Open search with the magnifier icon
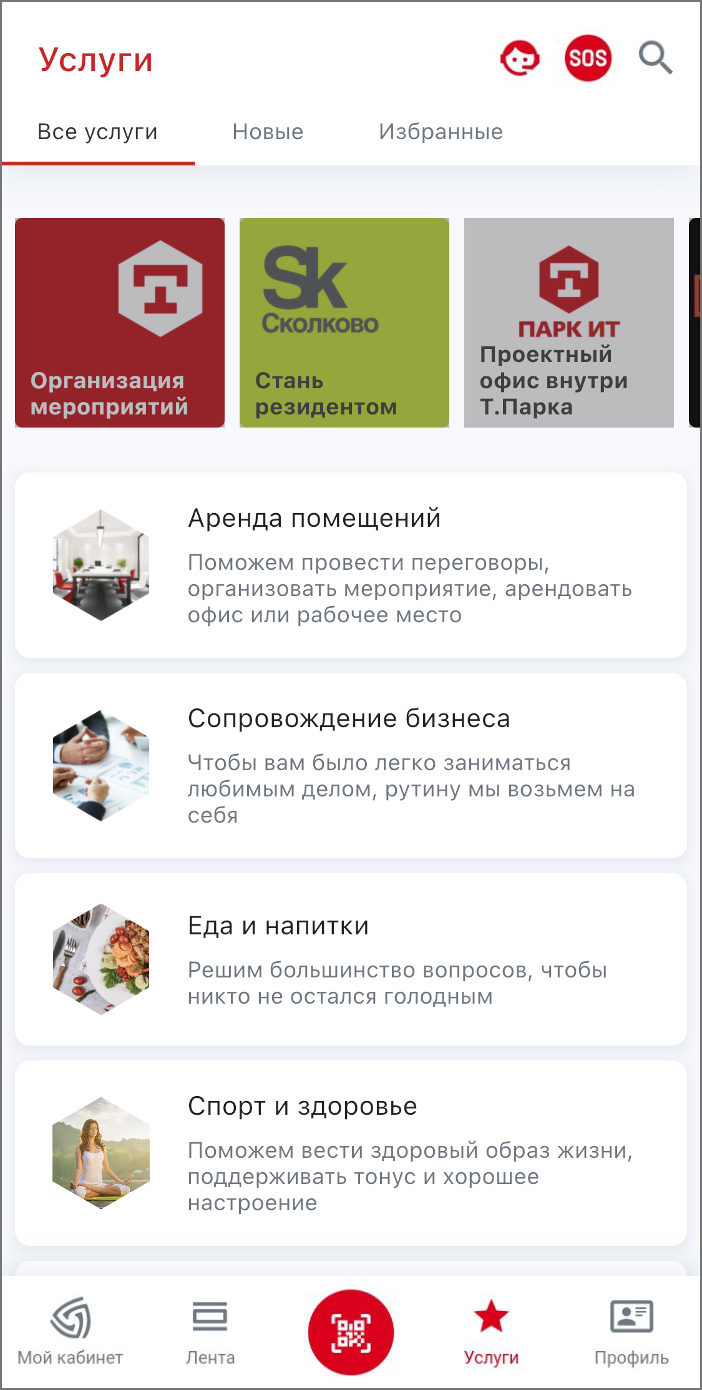The width and height of the screenshot is (702, 1390). tap(656, 59)
